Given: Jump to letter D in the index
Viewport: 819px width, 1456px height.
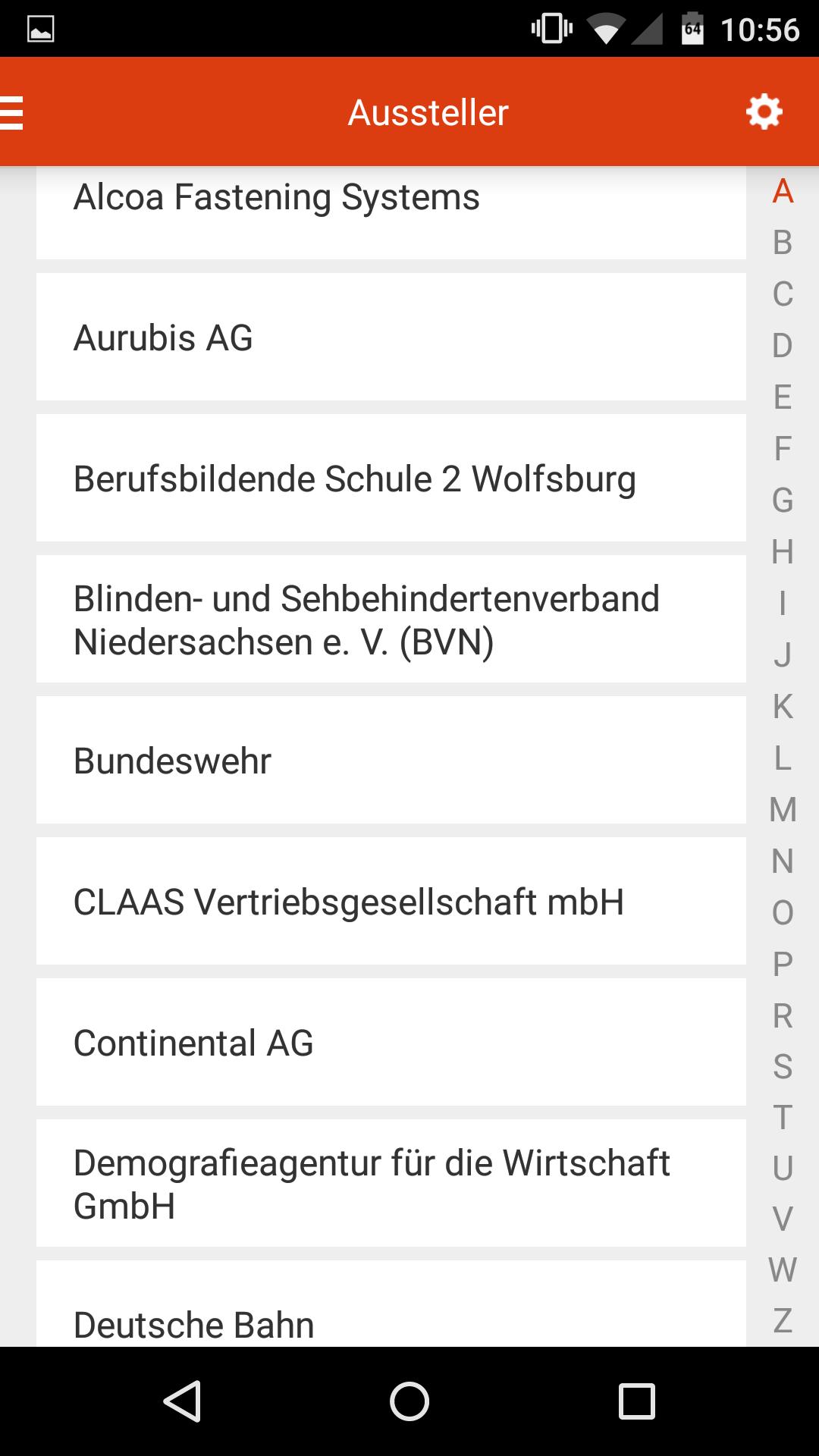Looking at the screenshot, I should point(783,346).
